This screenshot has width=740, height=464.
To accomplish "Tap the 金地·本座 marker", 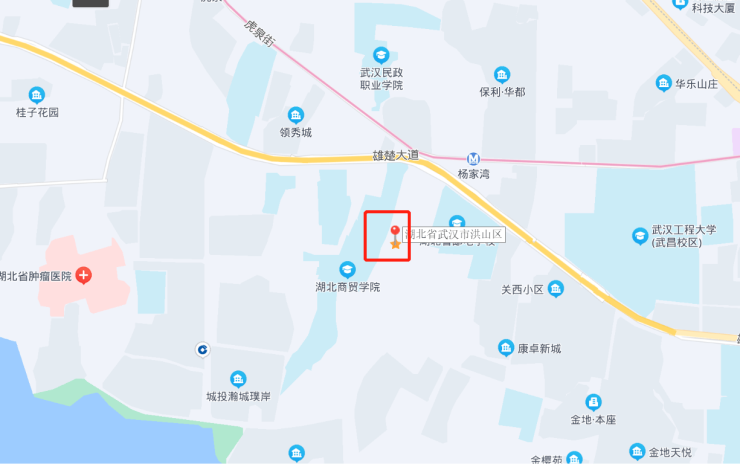I will click(594, 401).
